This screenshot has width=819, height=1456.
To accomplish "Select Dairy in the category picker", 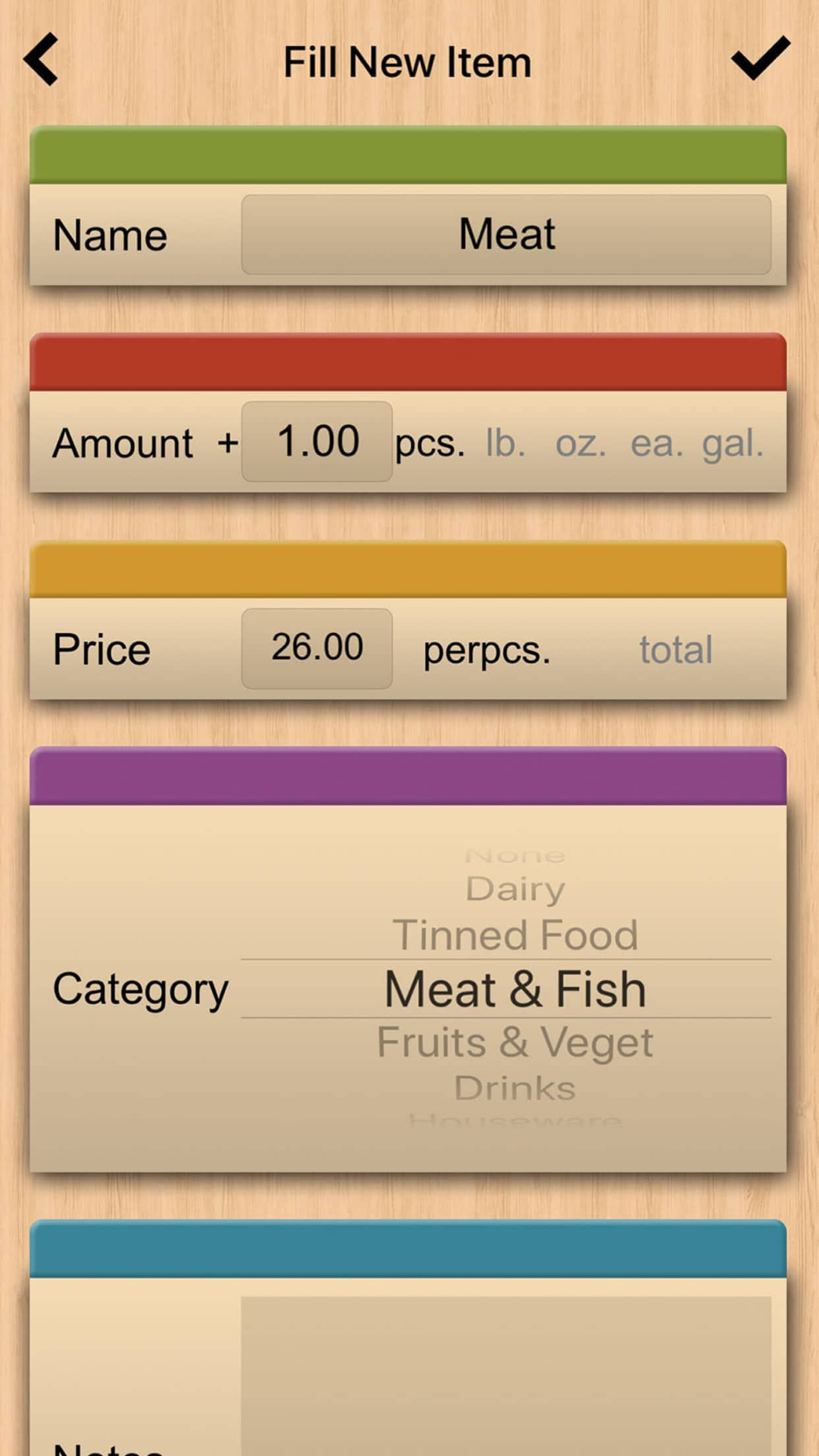I will [515, 889].
